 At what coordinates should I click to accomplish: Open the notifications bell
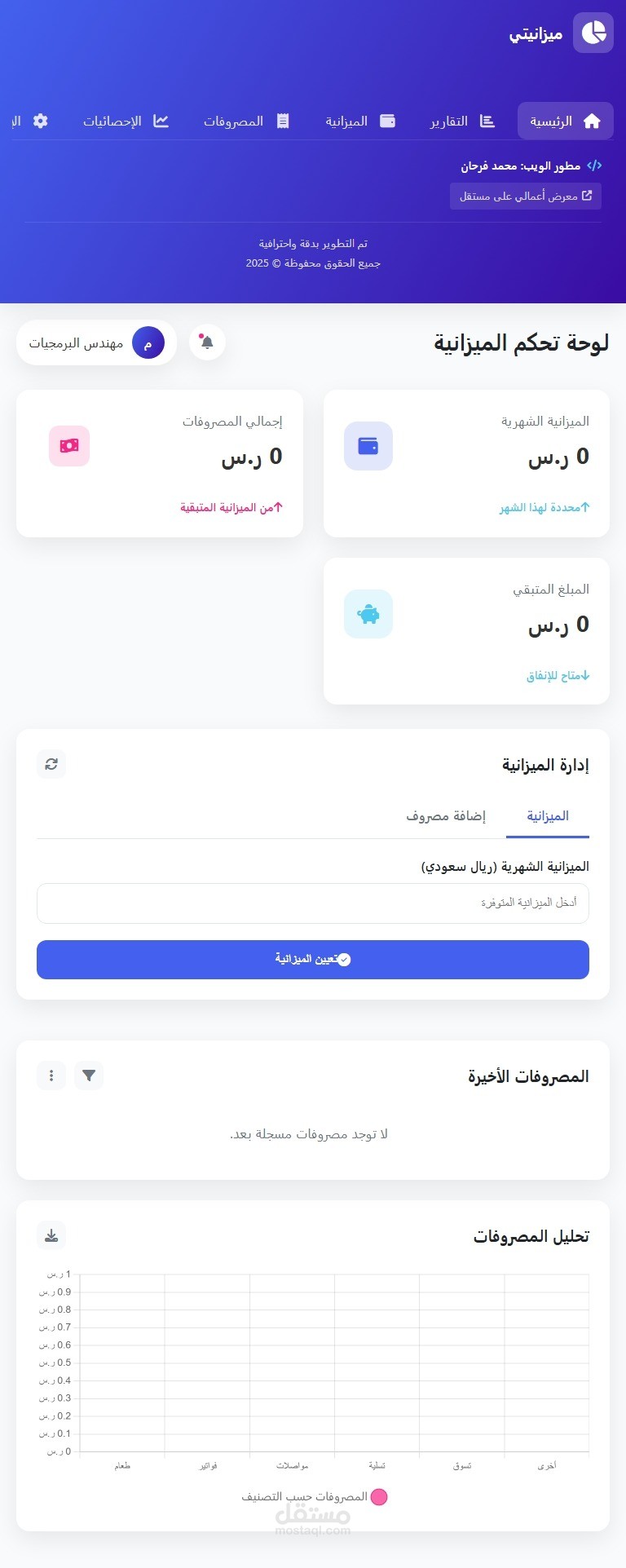click(x=207, y=342)
